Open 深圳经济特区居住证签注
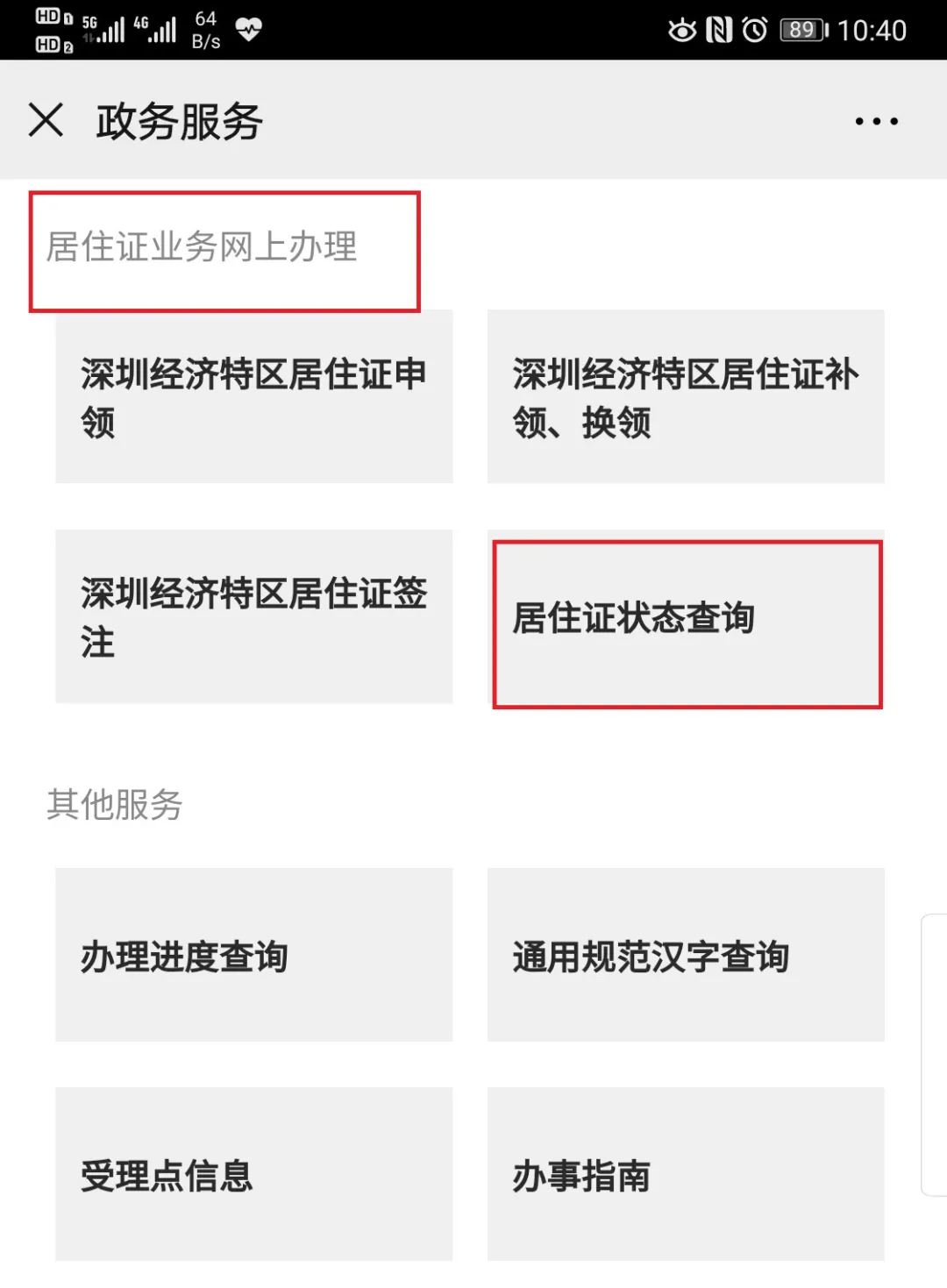 (253, 616)
